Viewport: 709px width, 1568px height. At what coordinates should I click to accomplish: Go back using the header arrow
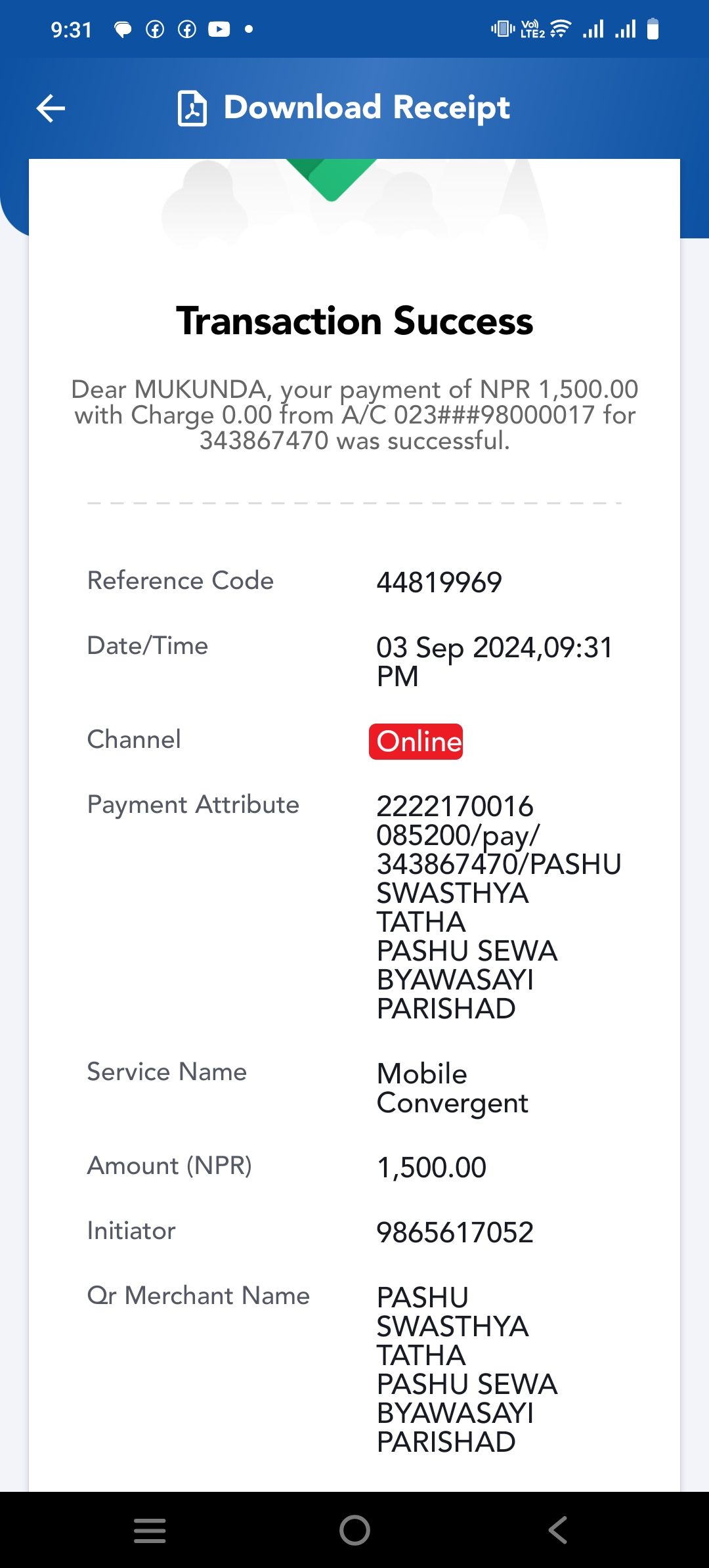click(x=51, y=108)
